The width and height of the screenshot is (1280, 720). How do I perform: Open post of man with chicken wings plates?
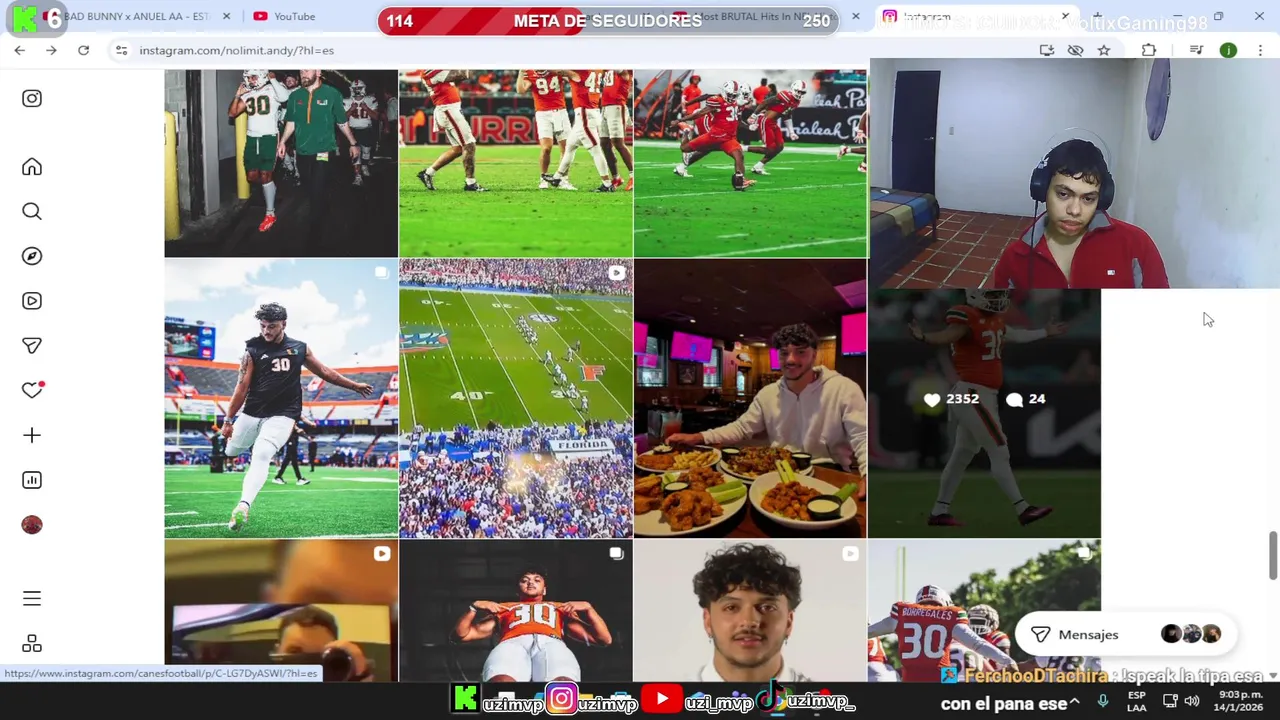750,398
